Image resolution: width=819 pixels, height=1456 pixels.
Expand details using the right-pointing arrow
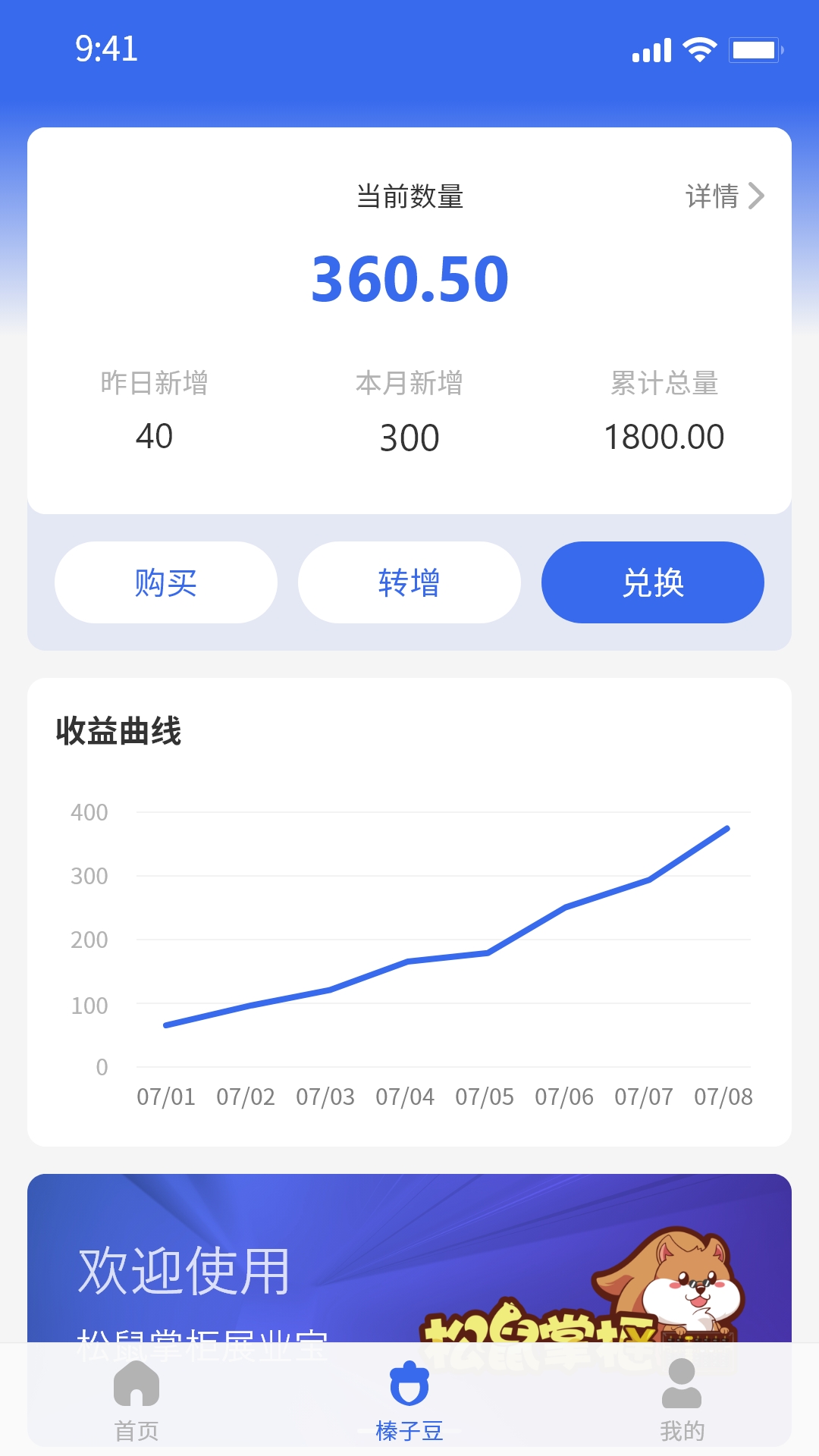[755, 197]
